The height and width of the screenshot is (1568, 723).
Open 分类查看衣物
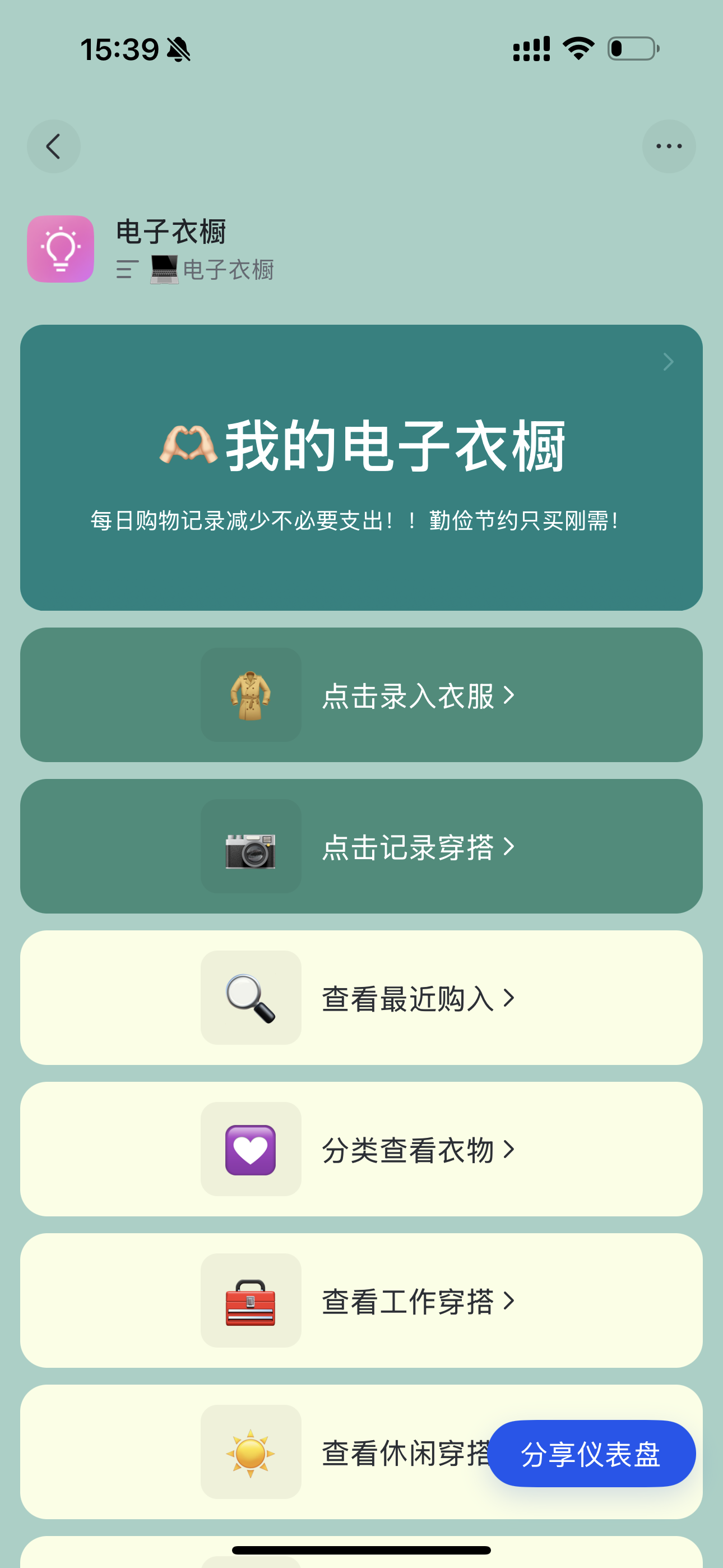coord(361,1149)
